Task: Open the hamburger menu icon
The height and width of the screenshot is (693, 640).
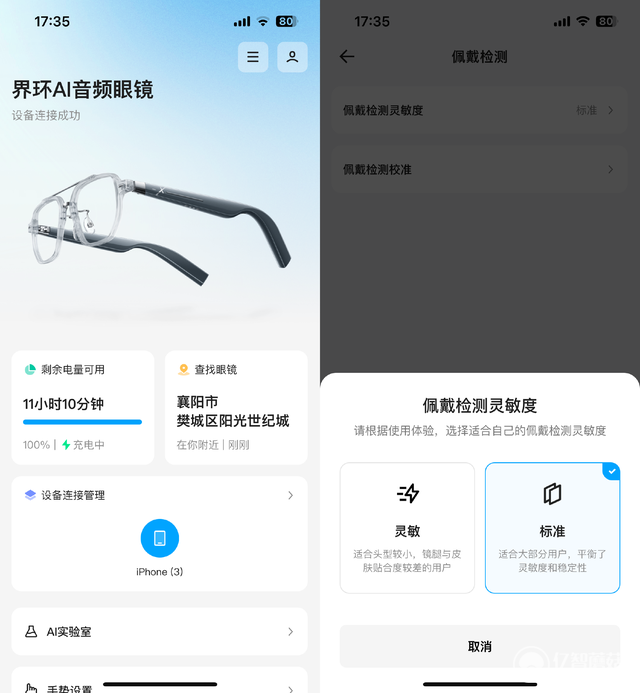Action: click(x=253, y=57)
